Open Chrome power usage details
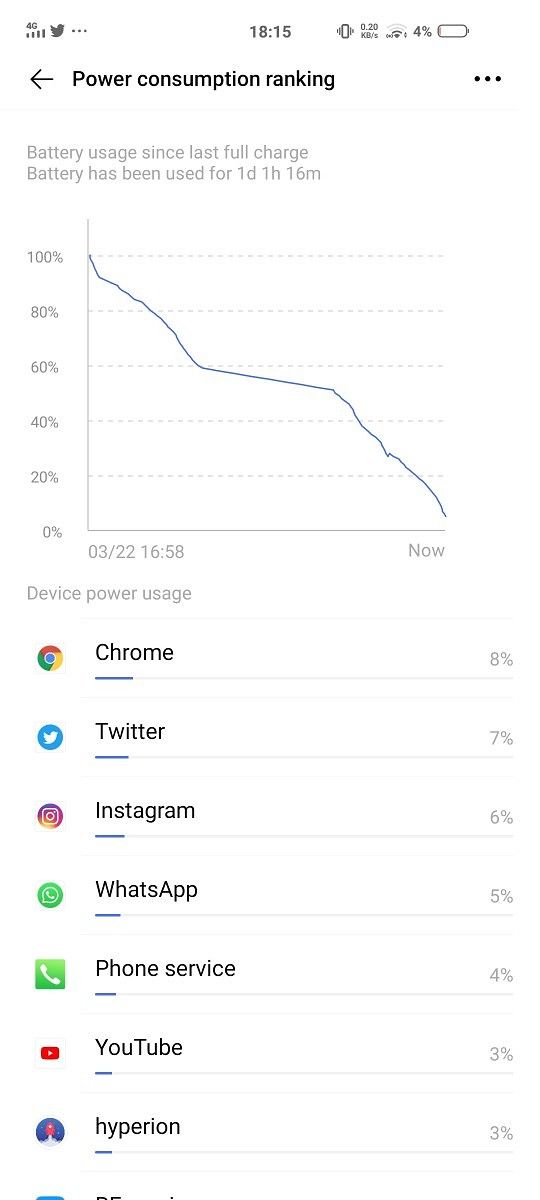This screenshot has height=1200, width=540. point(270,658)
